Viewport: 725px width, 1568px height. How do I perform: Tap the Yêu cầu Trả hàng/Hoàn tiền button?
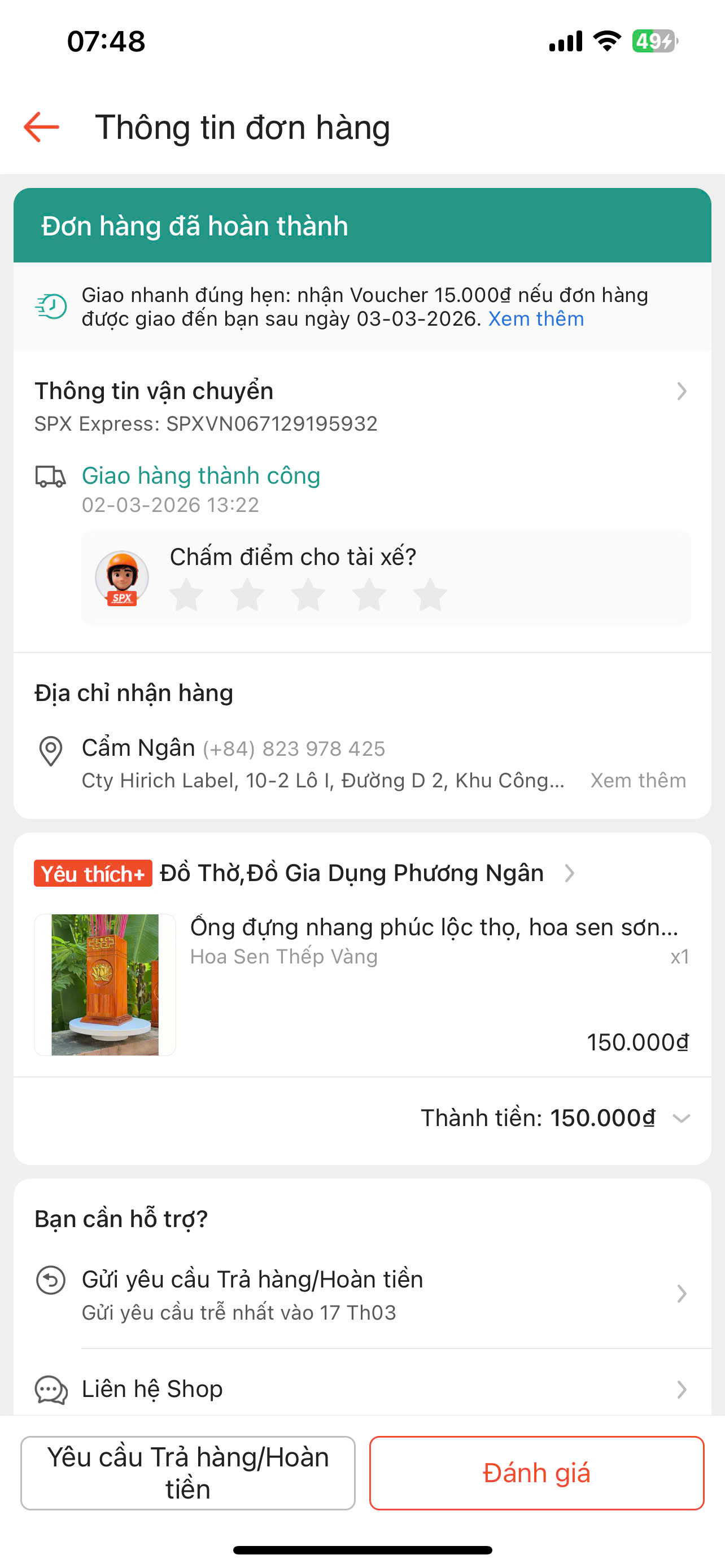tap(187, 1473)
